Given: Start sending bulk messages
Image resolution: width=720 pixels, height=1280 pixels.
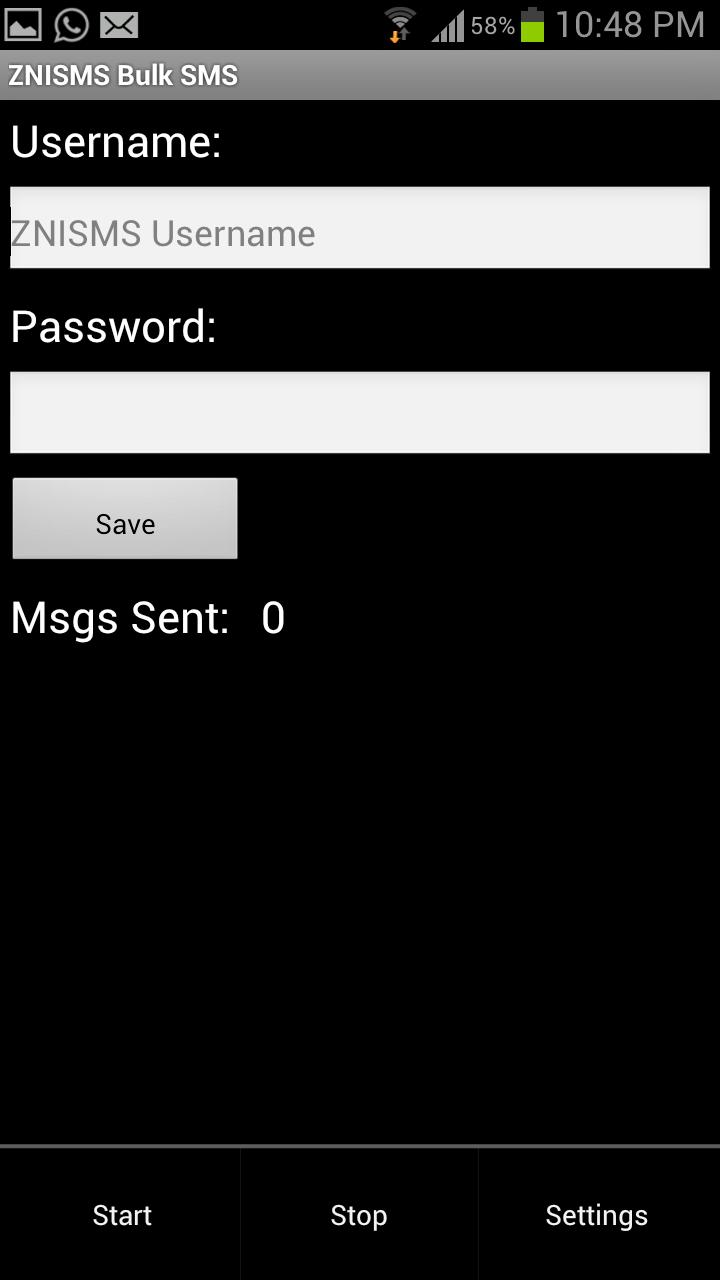Looking at the screenshot, I should point(121,1215).
